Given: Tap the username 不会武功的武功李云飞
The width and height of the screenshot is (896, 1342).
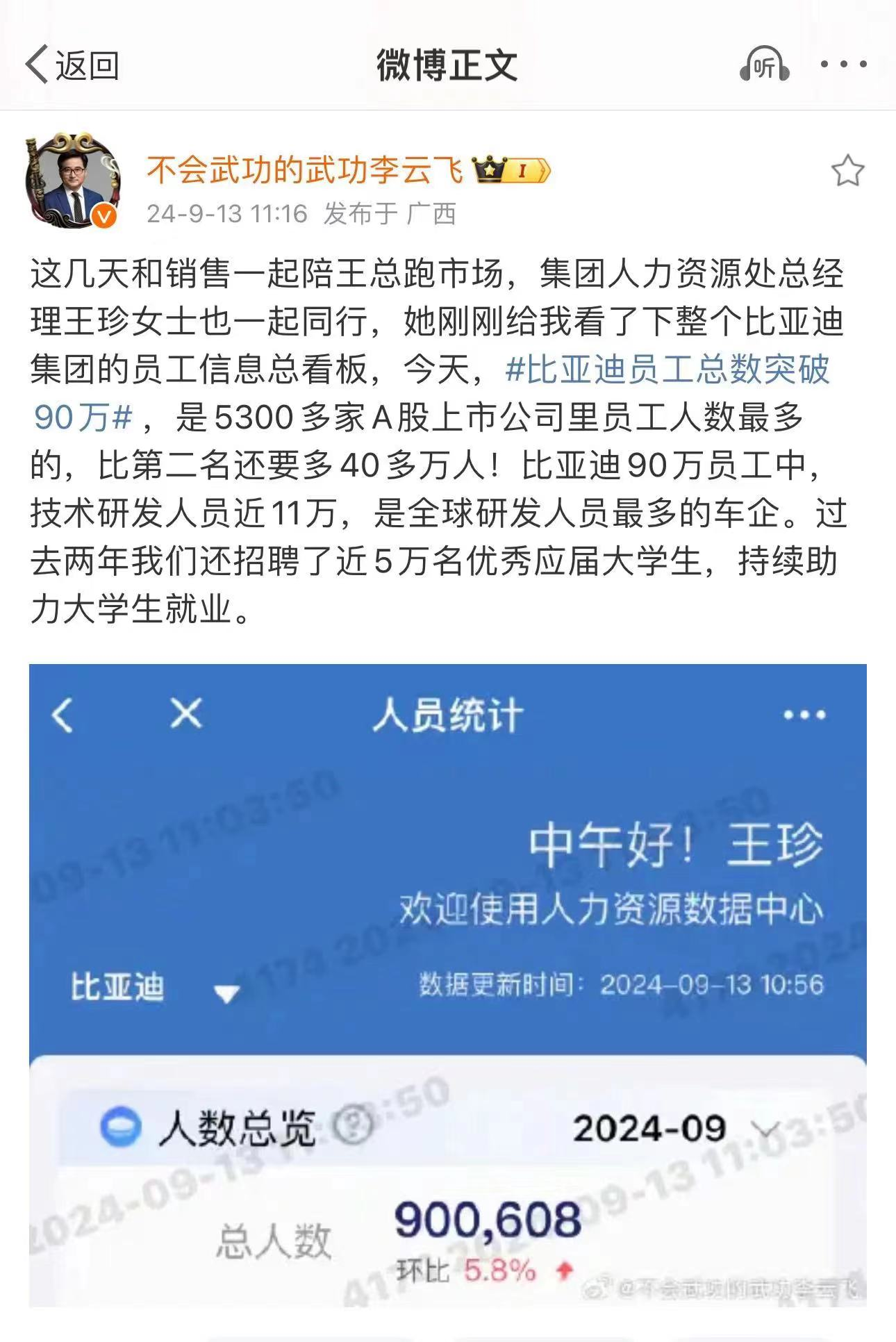Looking at the screenshot, I should click(x=304, y=170).
